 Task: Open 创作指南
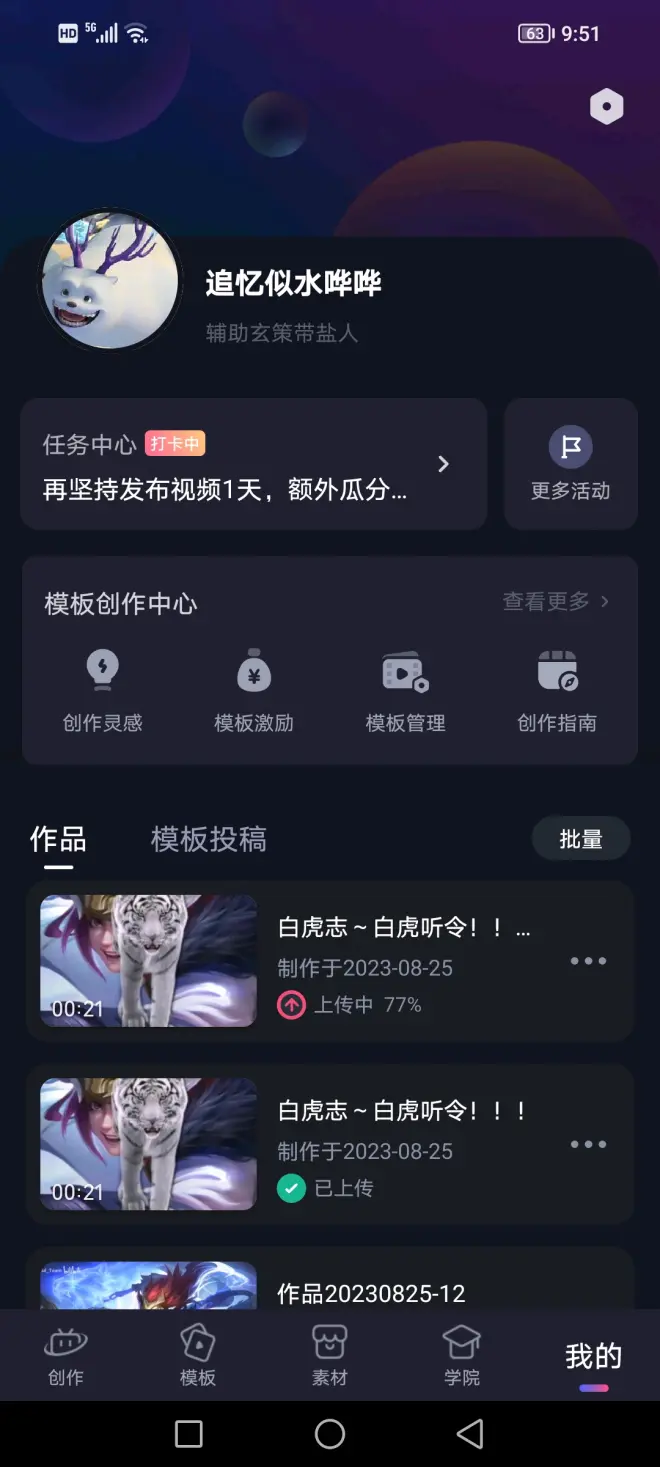[557, 691]
